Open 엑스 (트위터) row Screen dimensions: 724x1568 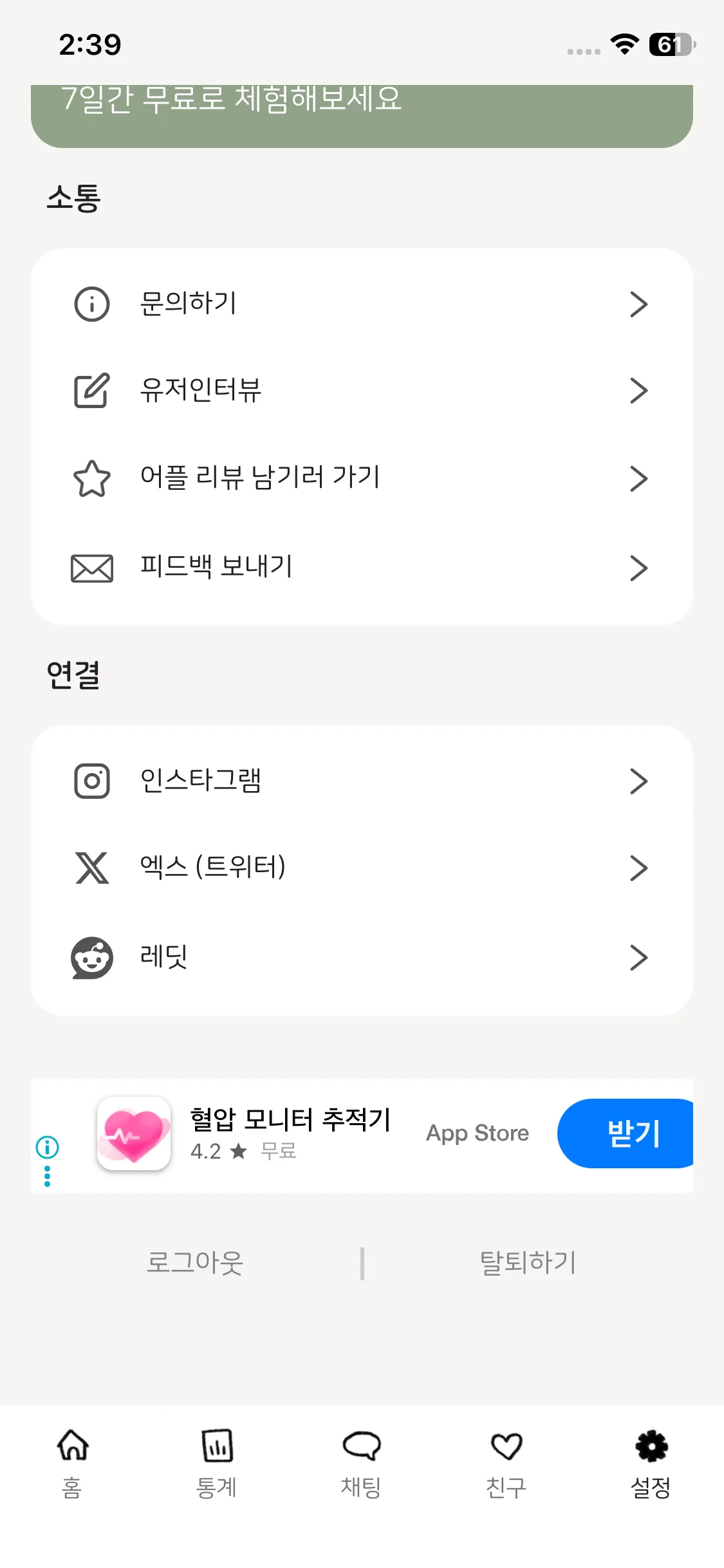362,868
